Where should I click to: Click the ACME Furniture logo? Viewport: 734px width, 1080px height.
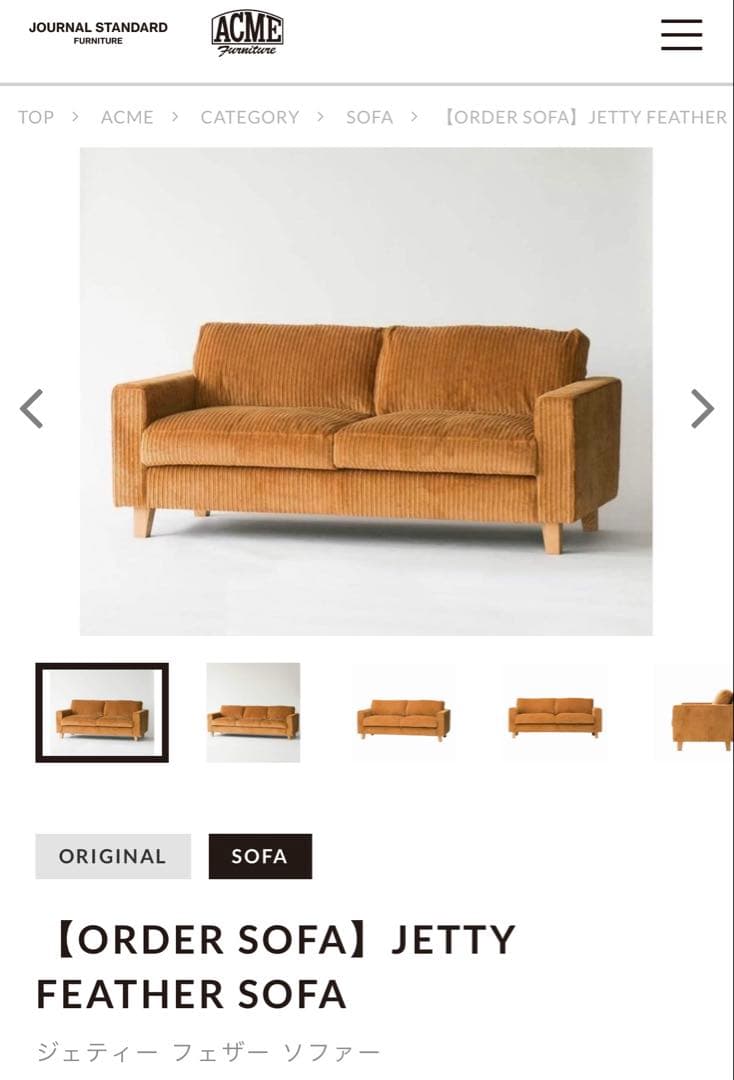pos(247,33)
